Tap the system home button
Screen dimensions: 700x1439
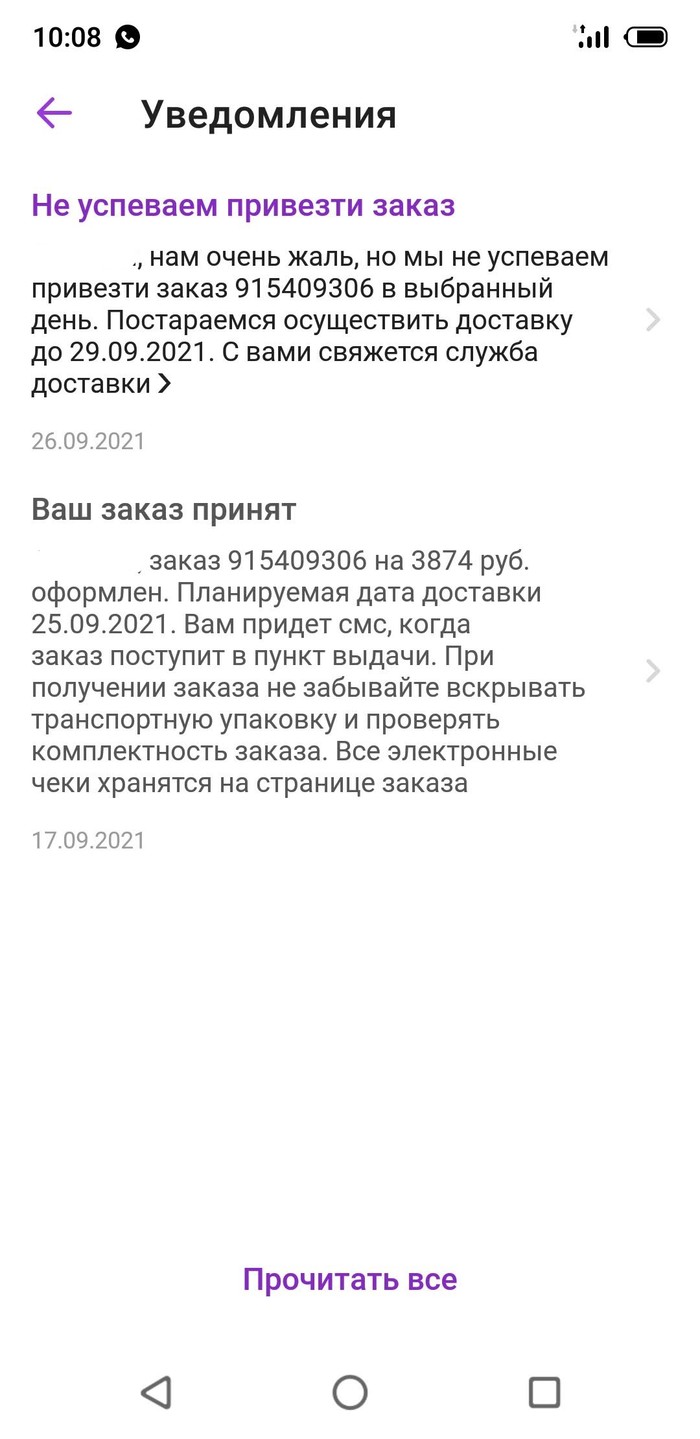(x=350, y=1392)
